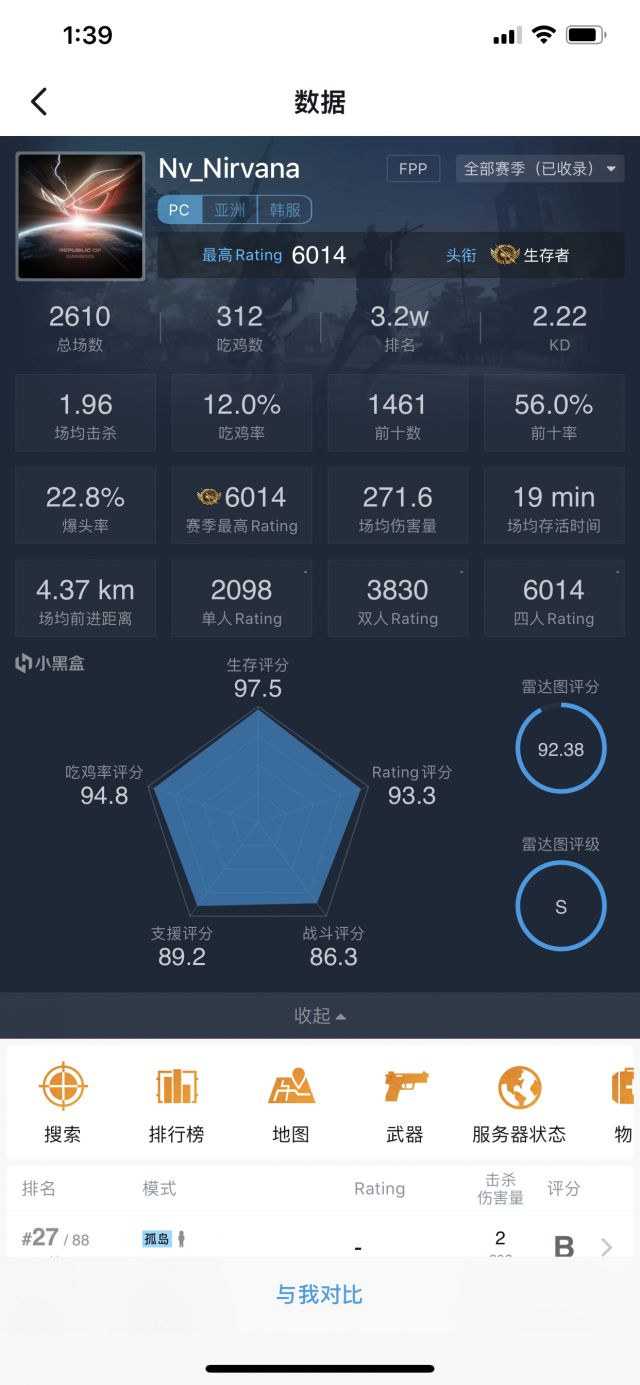Viewport: 640px width, 1385px height.
Task: Switch to the 韩服 server tab
Action: 285,210
